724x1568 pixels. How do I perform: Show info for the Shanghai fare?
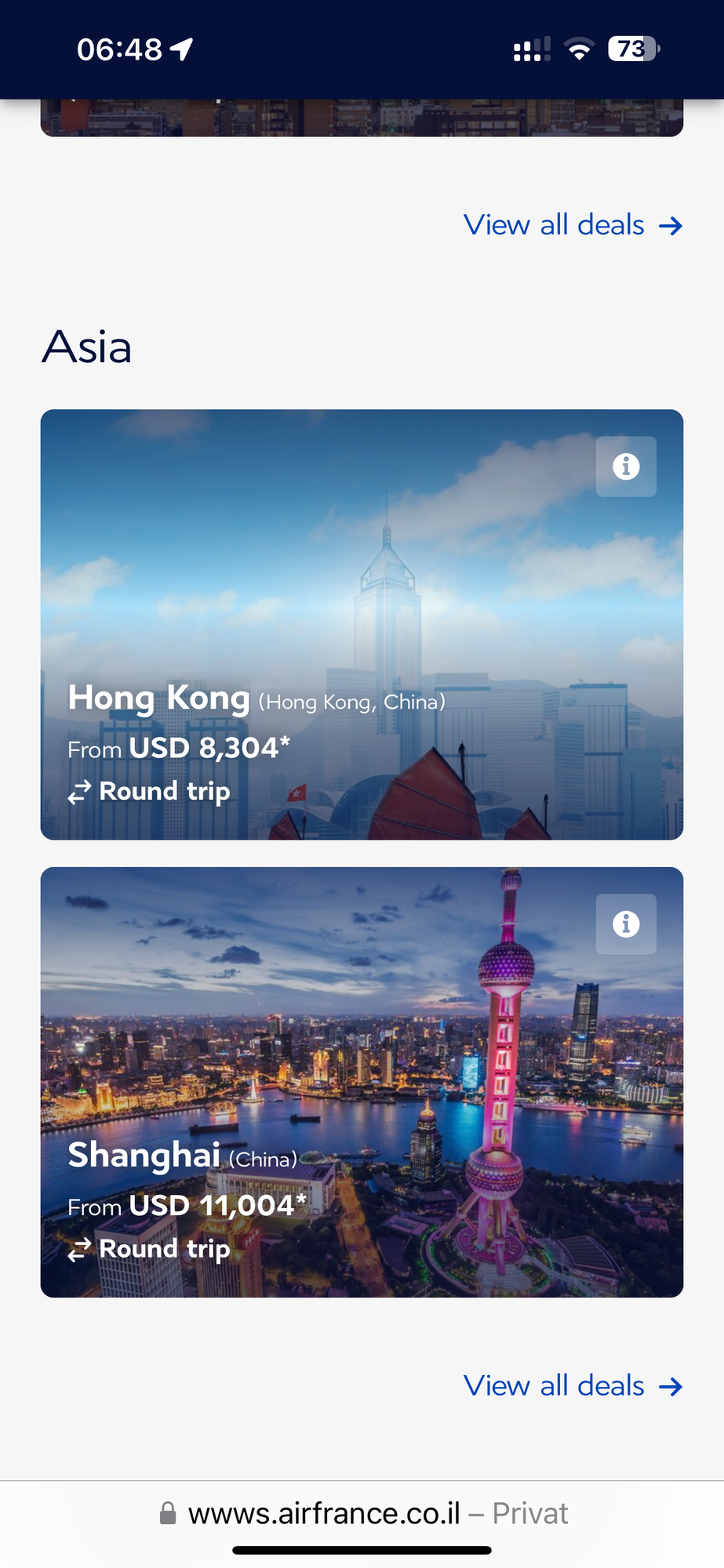click(x=626, y=924)
